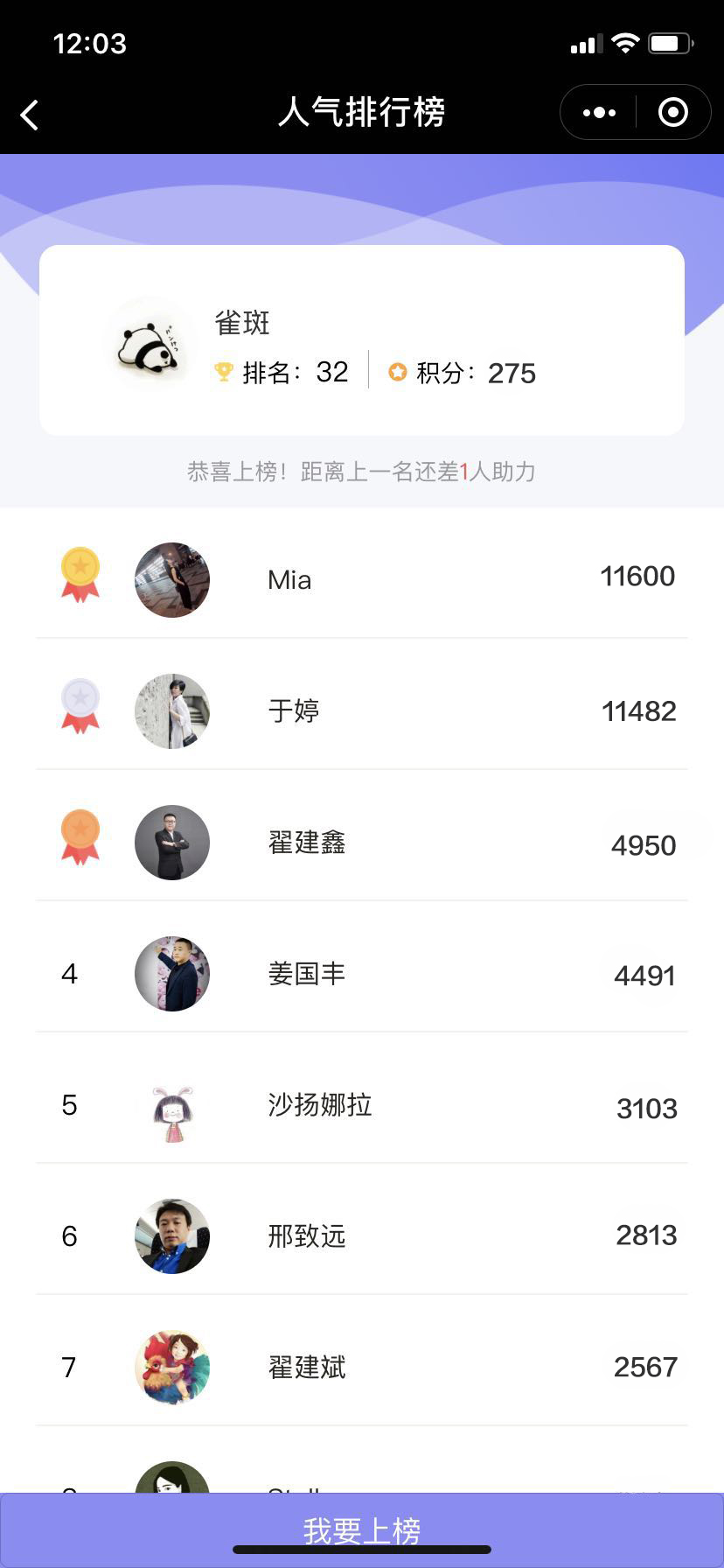View 翟建鑫 in third place
Image resolution: width=724 pixels, height=1568 pixels.
362,842
